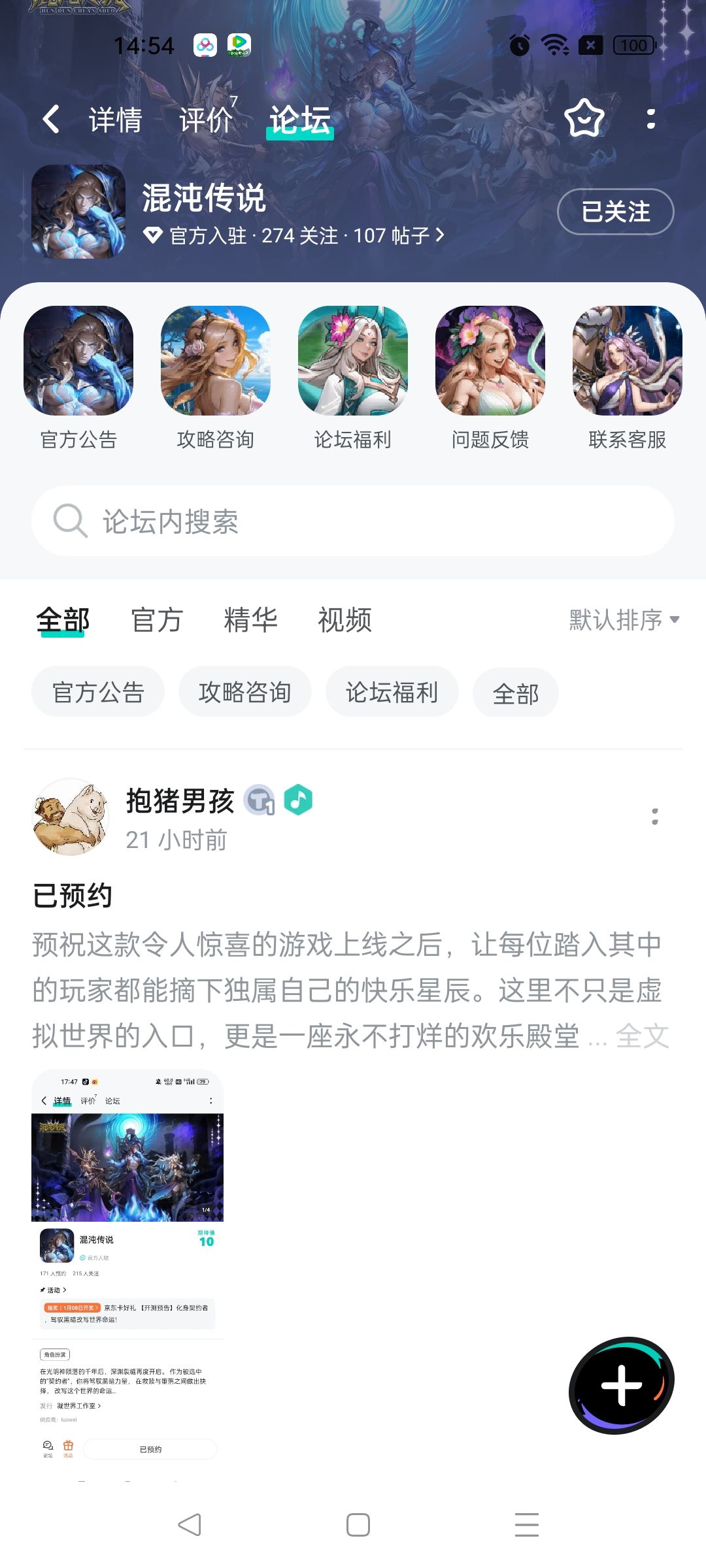The width and height of the screenshot is (706, 1568).
Task: Switch to the 详情 tab
Action: pyautogui.click(x=116, y=120)
